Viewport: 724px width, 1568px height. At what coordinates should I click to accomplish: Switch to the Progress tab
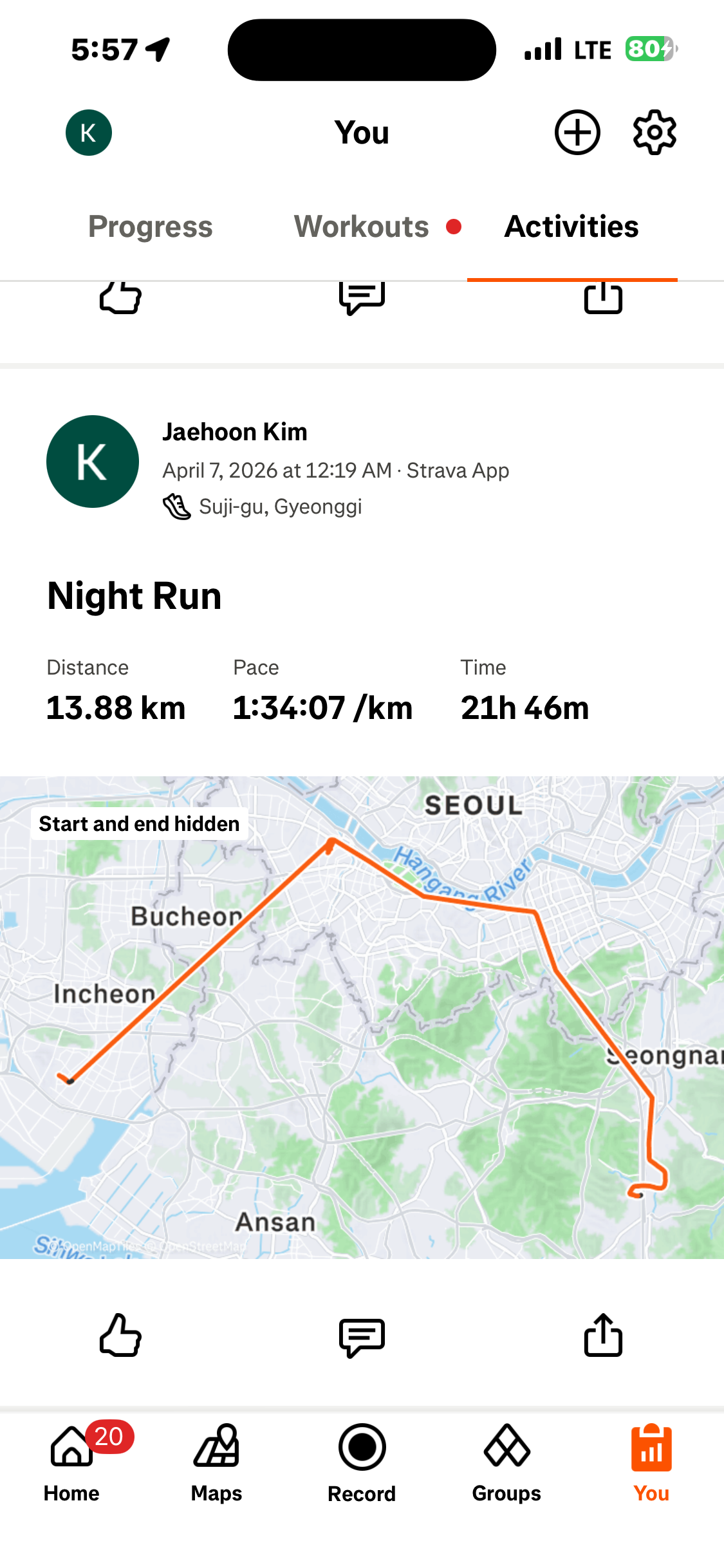point(150,227)
